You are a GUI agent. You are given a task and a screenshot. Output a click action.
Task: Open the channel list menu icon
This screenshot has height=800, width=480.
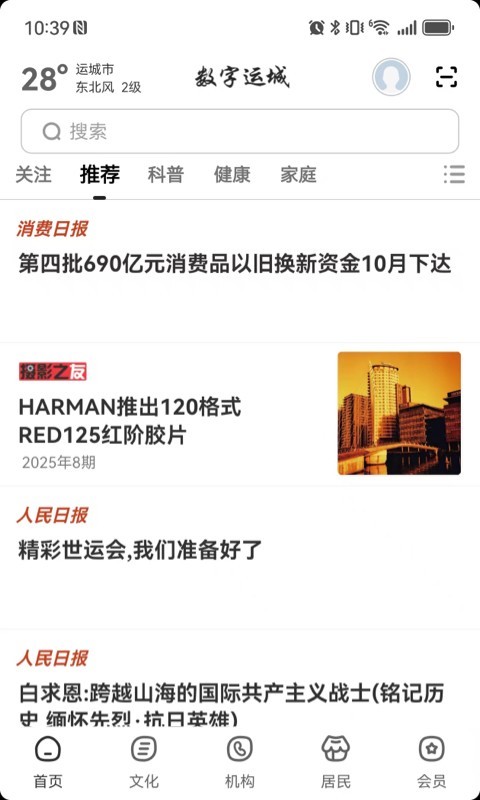454,174
